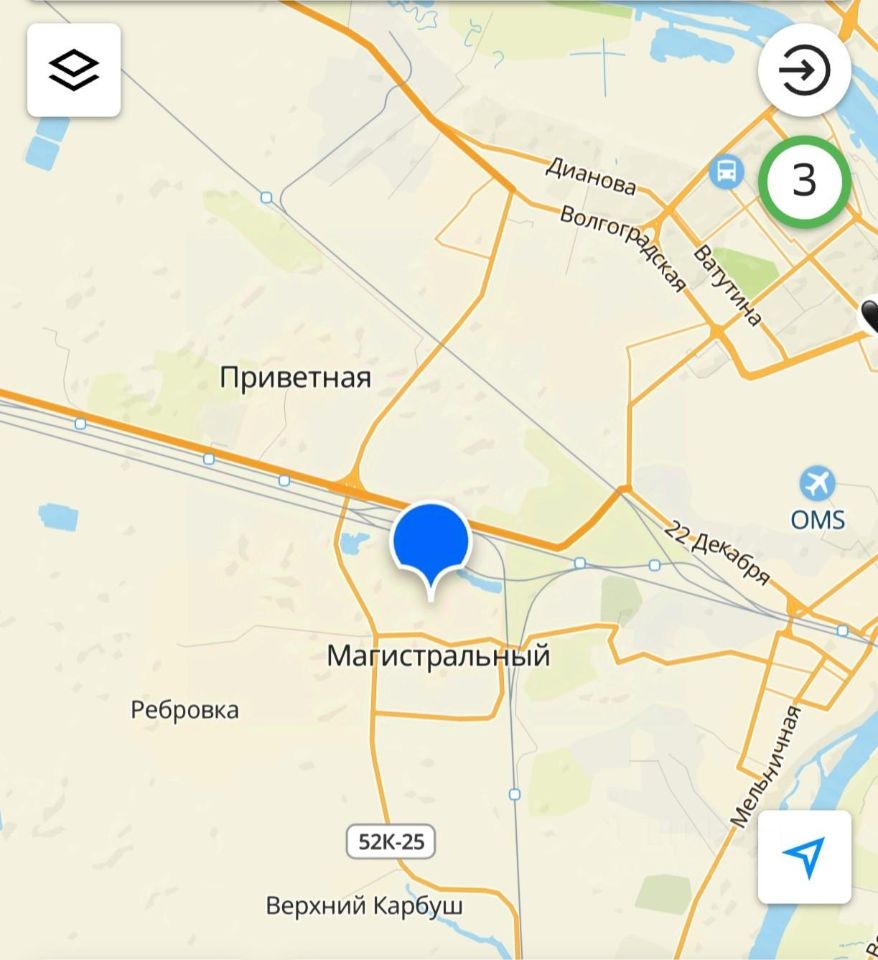Tap the OMS airport icon
Viewport: 878px width, 960px height.
[x=817, y=485]
